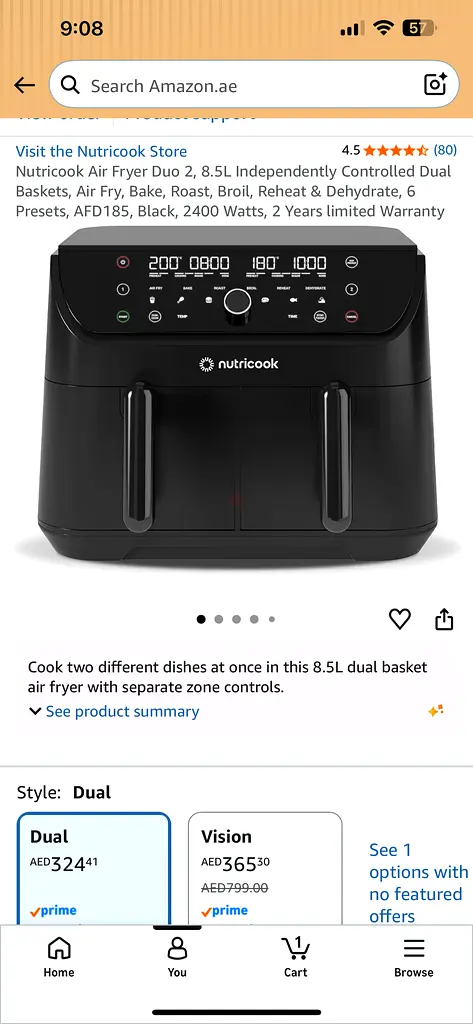This screenshot has width=473, height=1024.
Task: Select the Vision style option
Action: coord(265,869)
